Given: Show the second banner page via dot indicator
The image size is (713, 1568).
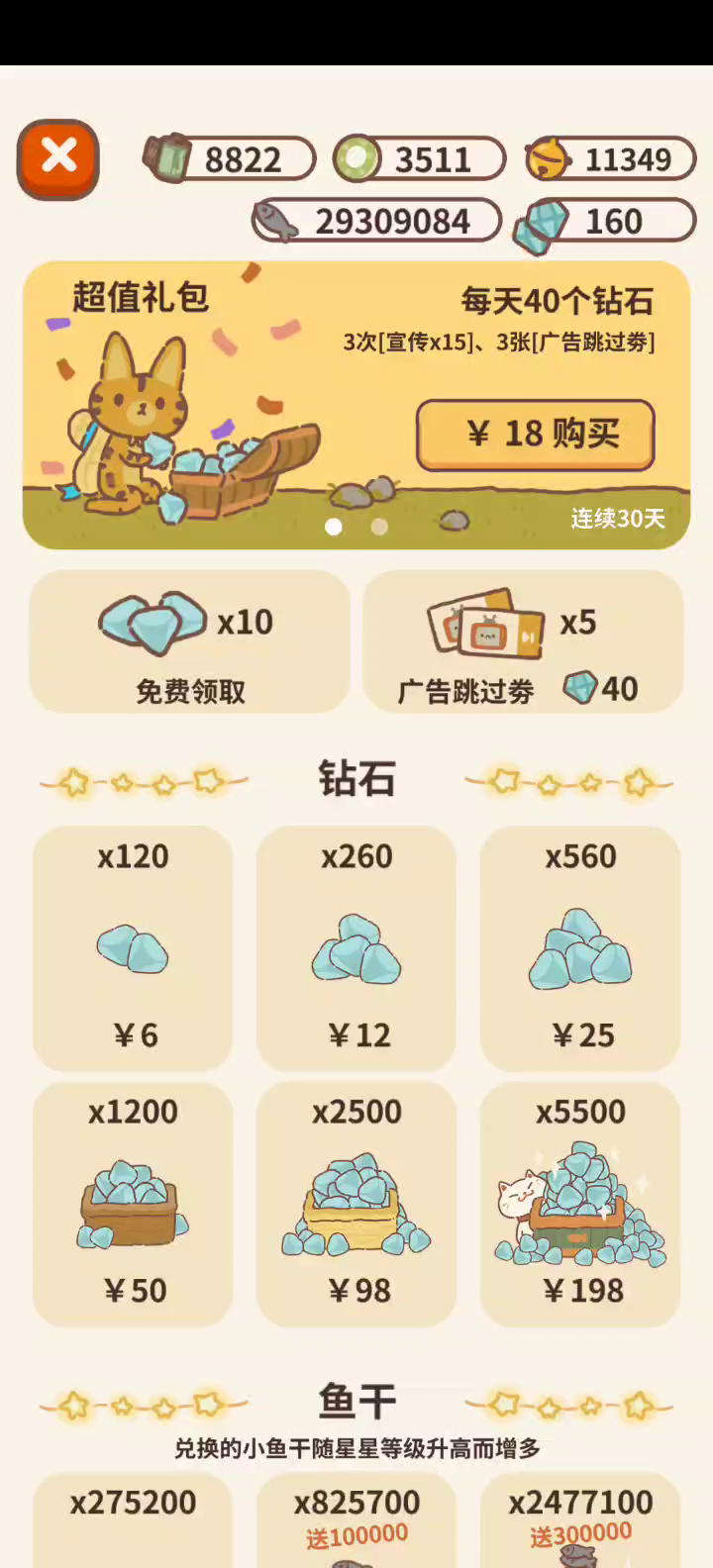Looking at the screenshot, I should click(x=379, y=527).
